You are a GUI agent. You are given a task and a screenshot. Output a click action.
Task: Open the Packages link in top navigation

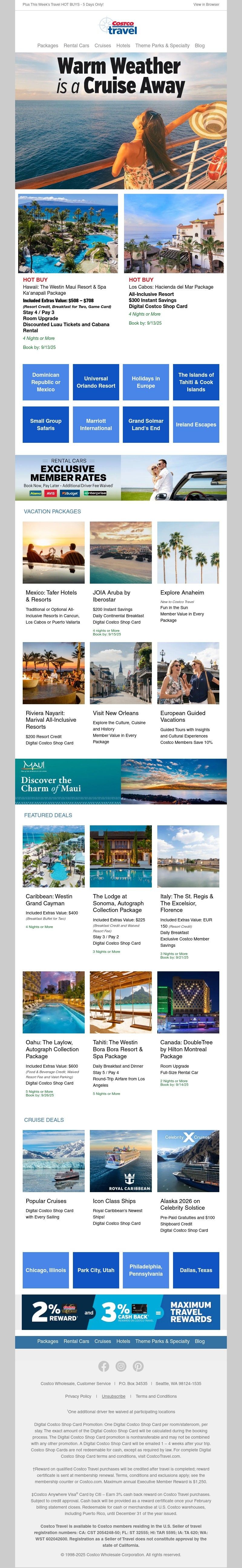click(47, 46)
